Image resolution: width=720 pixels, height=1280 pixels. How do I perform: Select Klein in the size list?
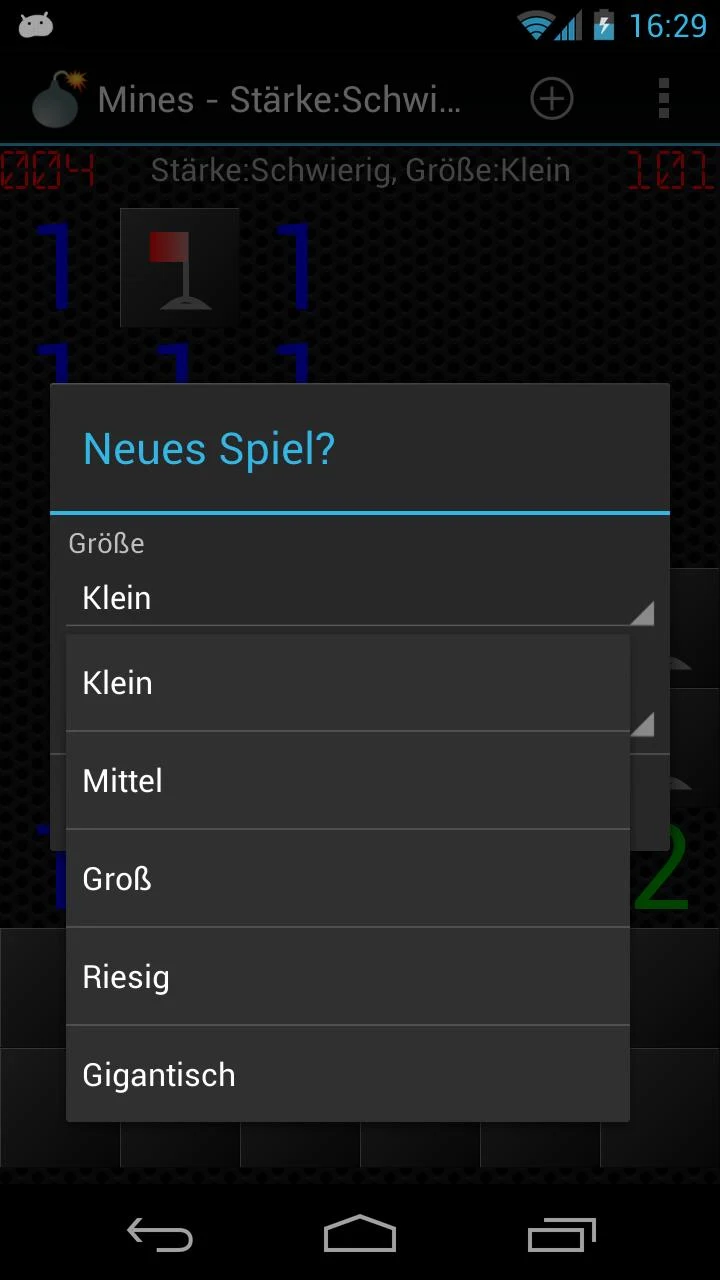click(348, 683)
